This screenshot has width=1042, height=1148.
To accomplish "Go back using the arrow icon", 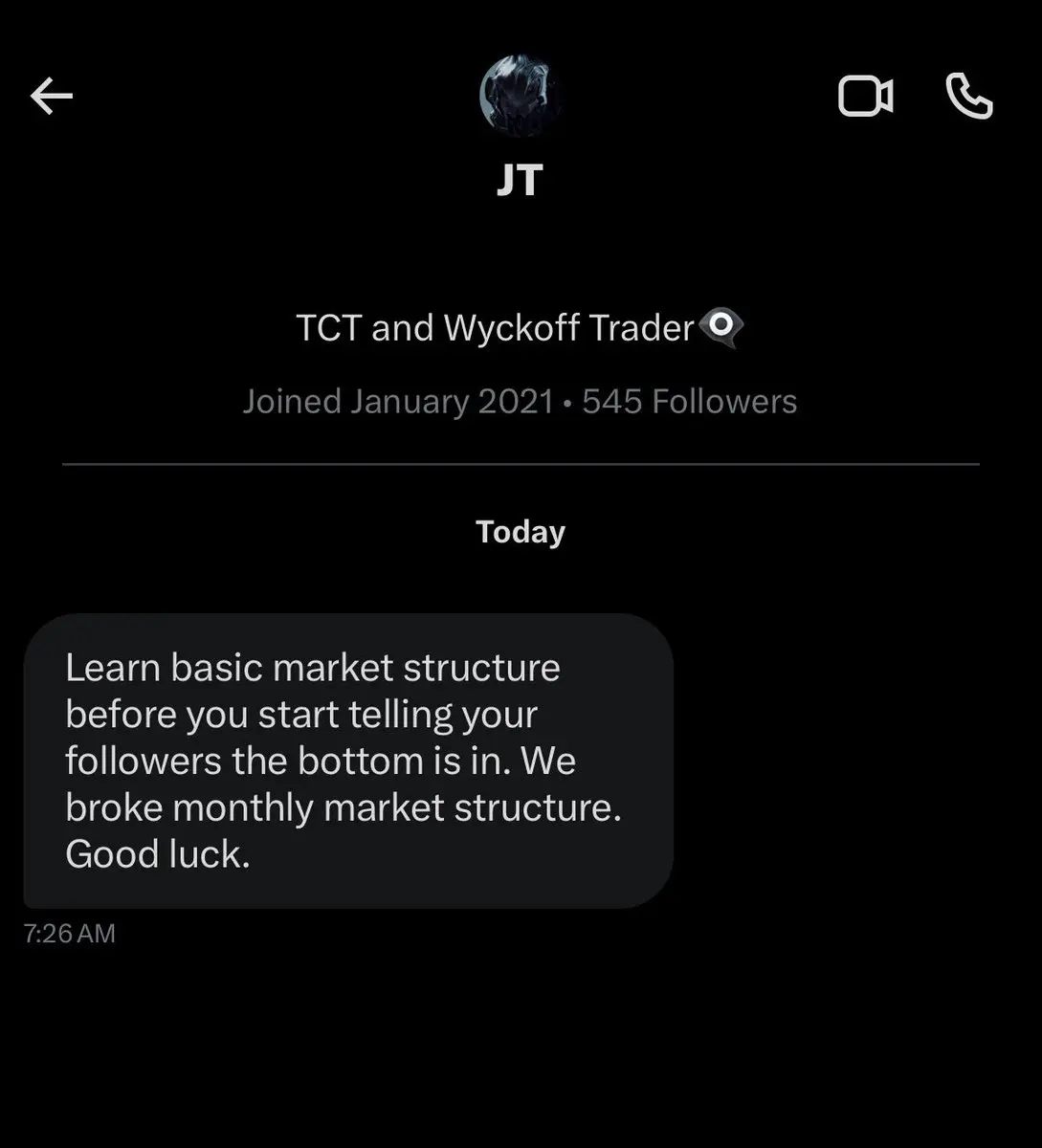I will click(x=52, y=96).
